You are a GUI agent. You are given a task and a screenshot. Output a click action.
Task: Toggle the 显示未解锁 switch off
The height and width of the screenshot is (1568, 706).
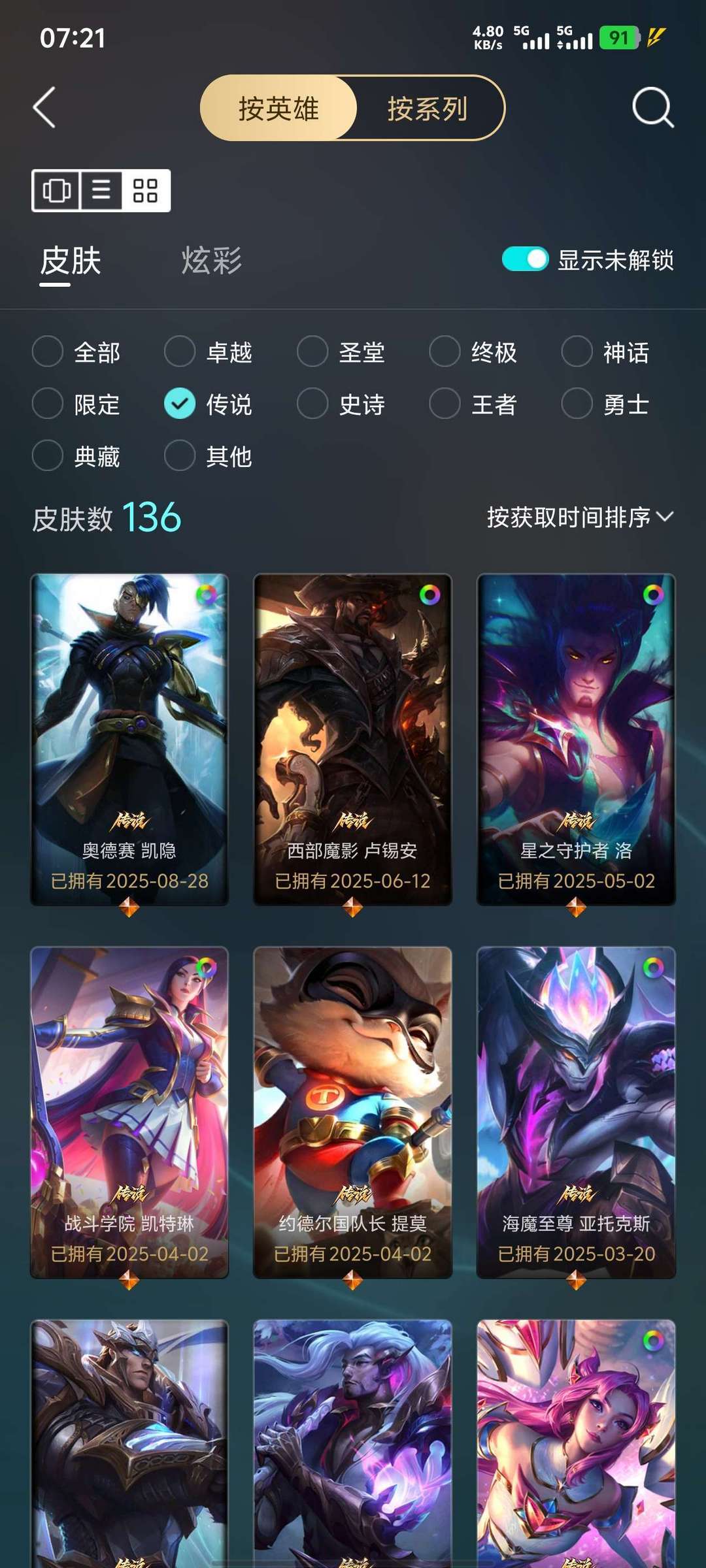(x=524, y=259)
